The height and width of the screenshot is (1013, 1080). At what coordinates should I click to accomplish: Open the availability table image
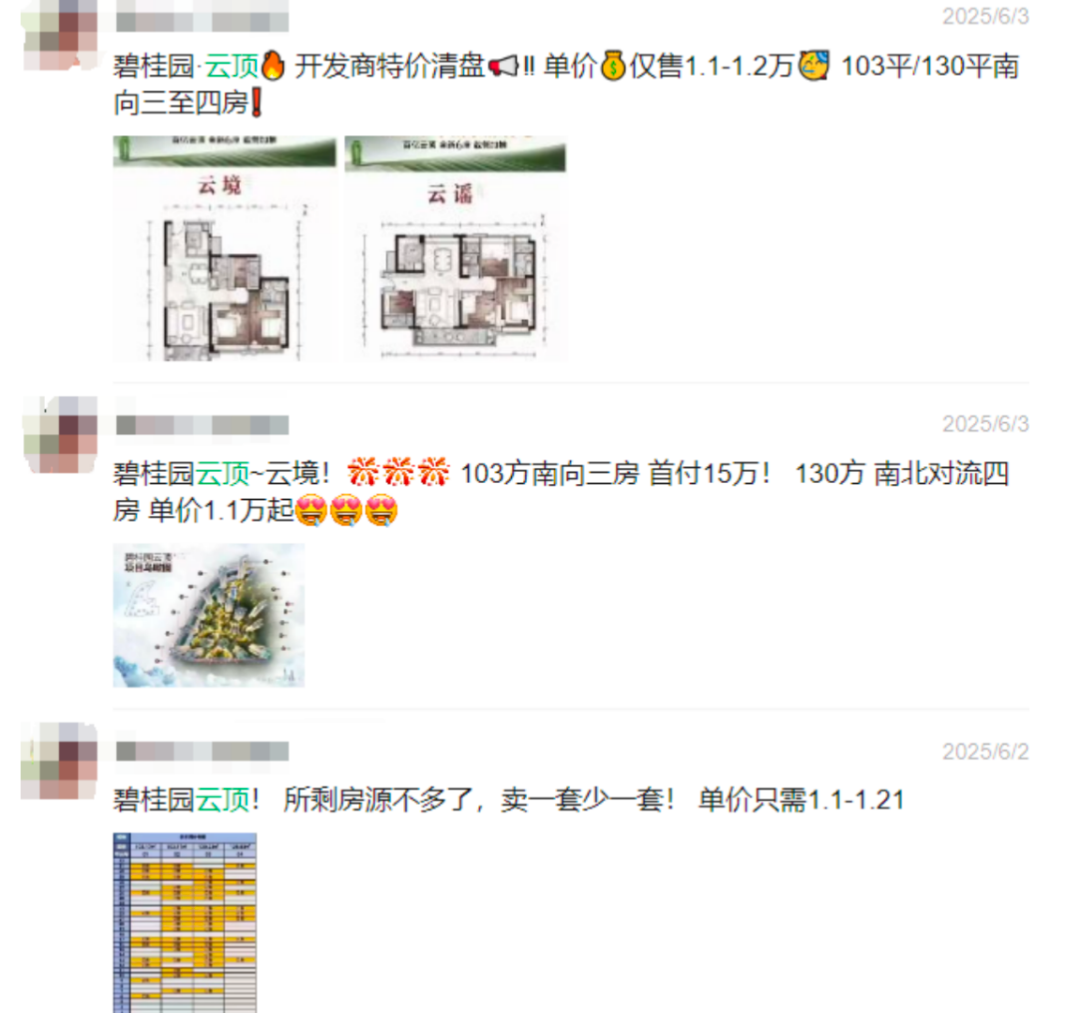(185, 922)
